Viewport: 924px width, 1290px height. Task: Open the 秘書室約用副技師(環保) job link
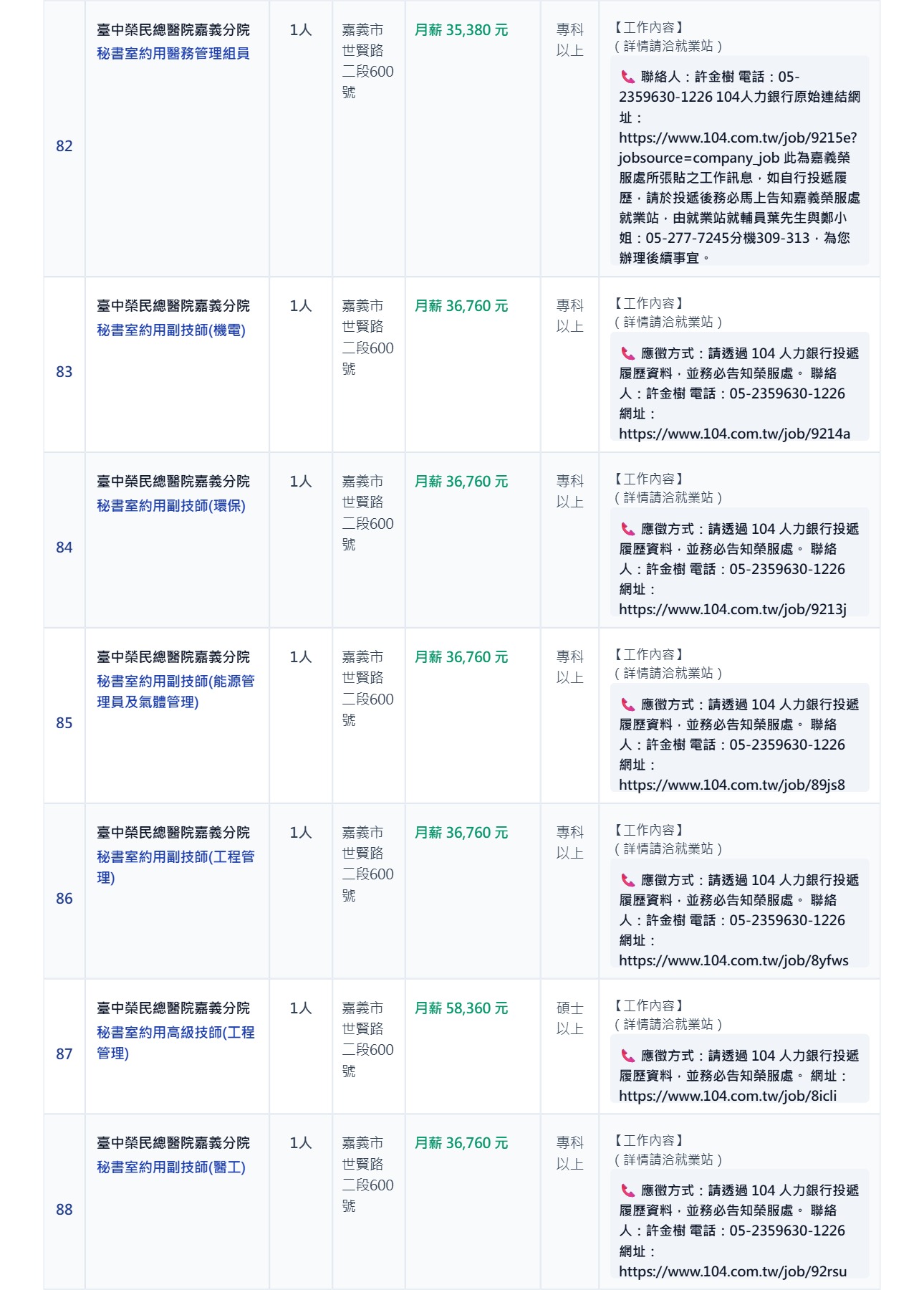(171, 506)
